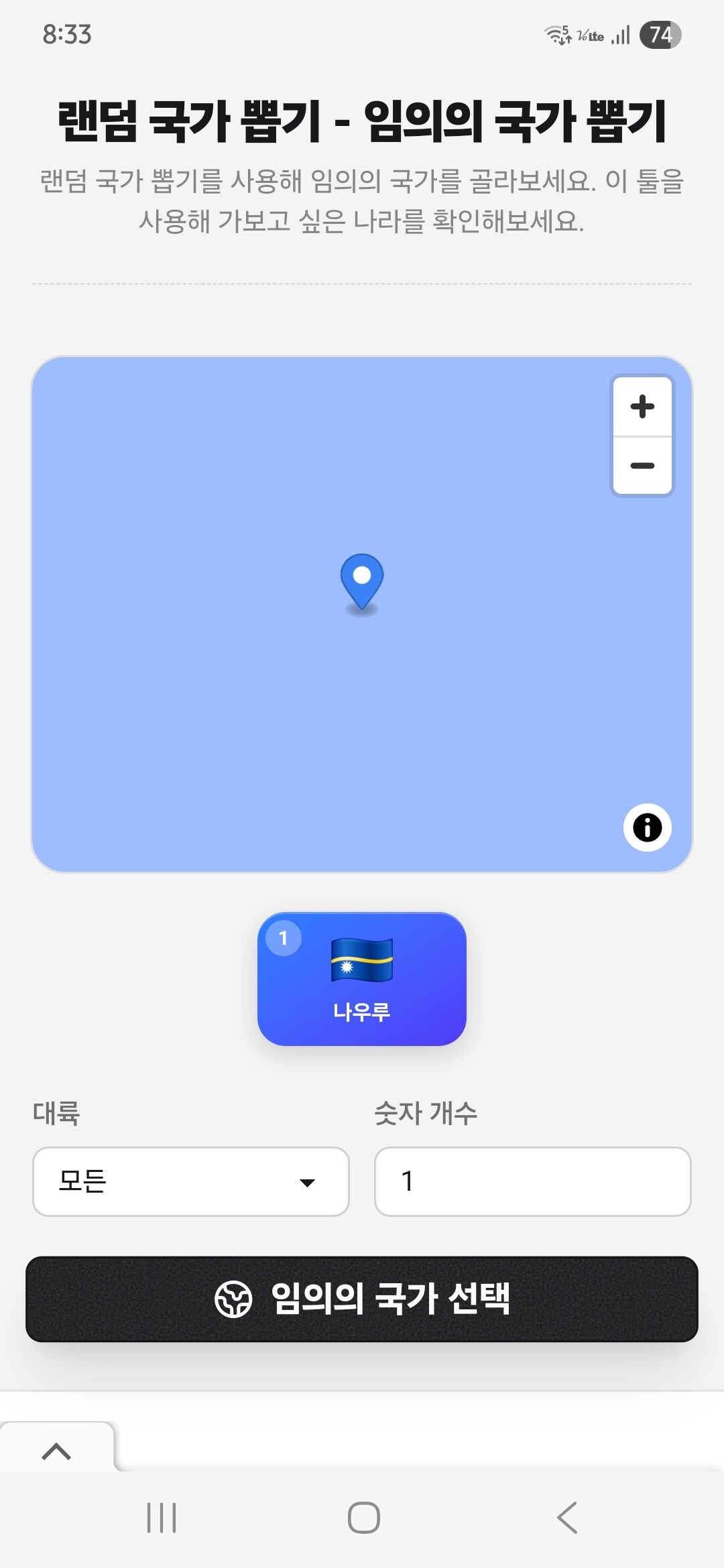Go back using system back button
Image resolution: width=724 pixels, height=1568 pixels.
click(x=567, y=1517)
